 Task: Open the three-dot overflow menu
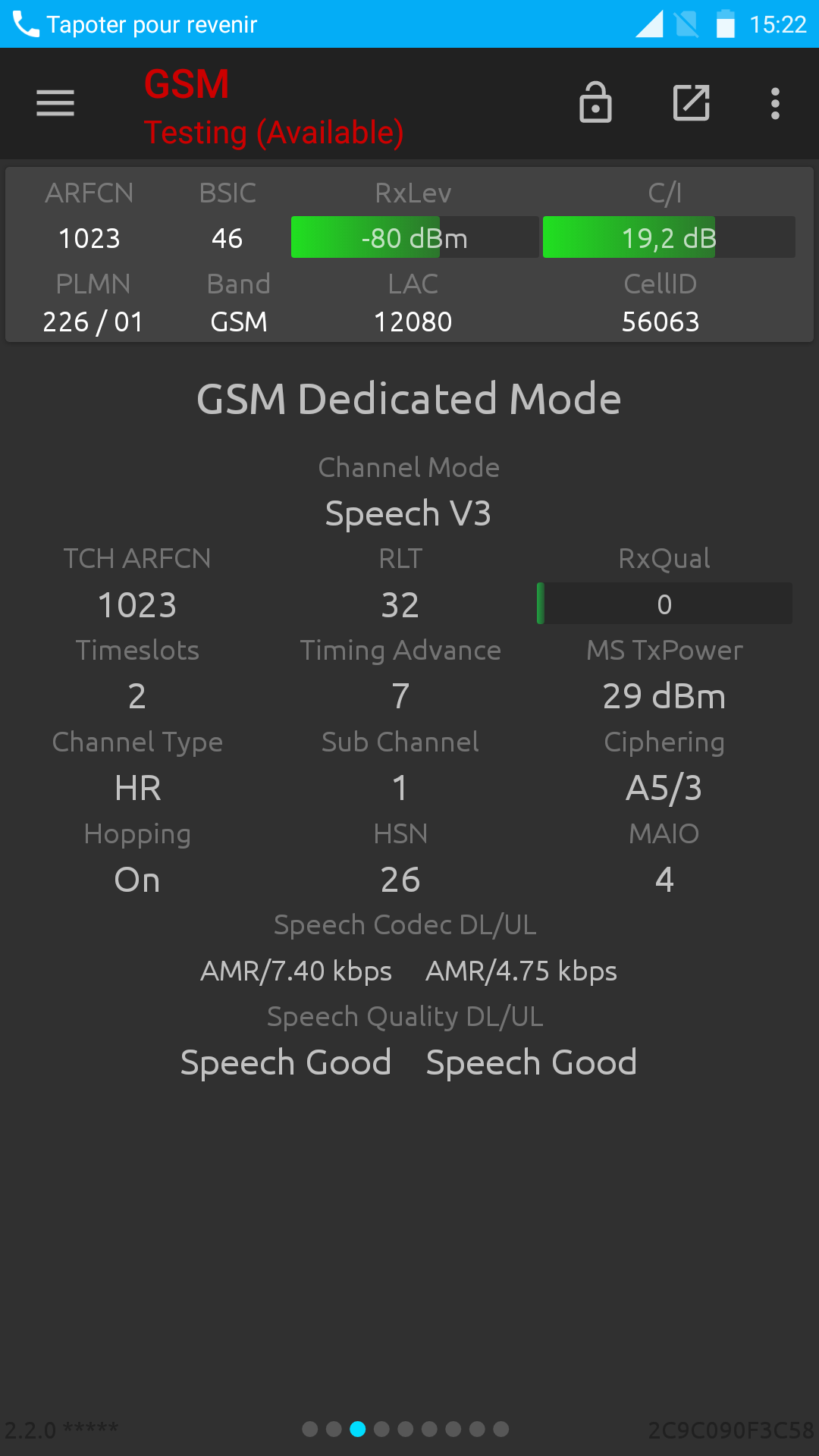pyautogui.click(x=775, y=103)
